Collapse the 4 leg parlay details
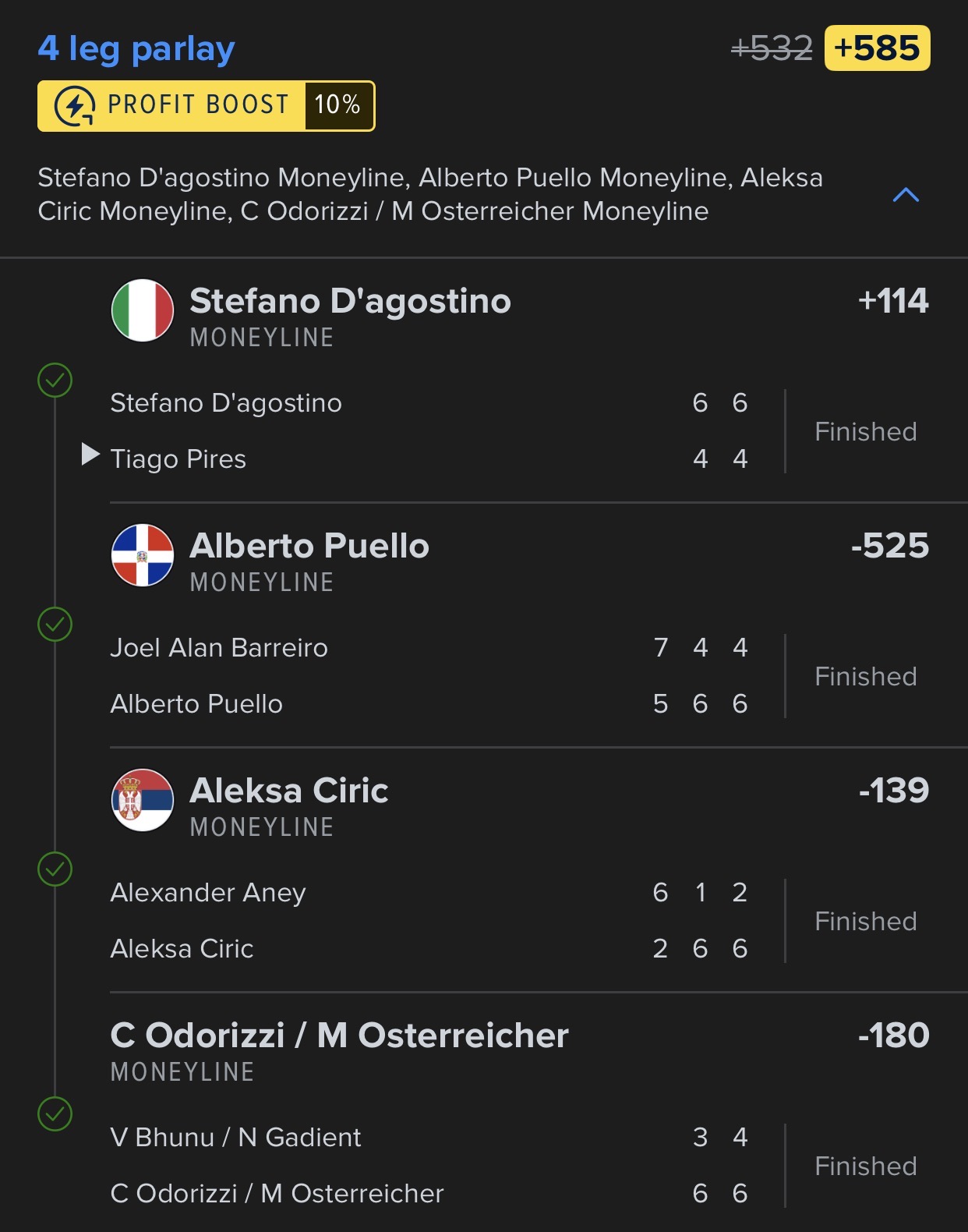This screenshot has width=968, height=1232. click(905, 195)
